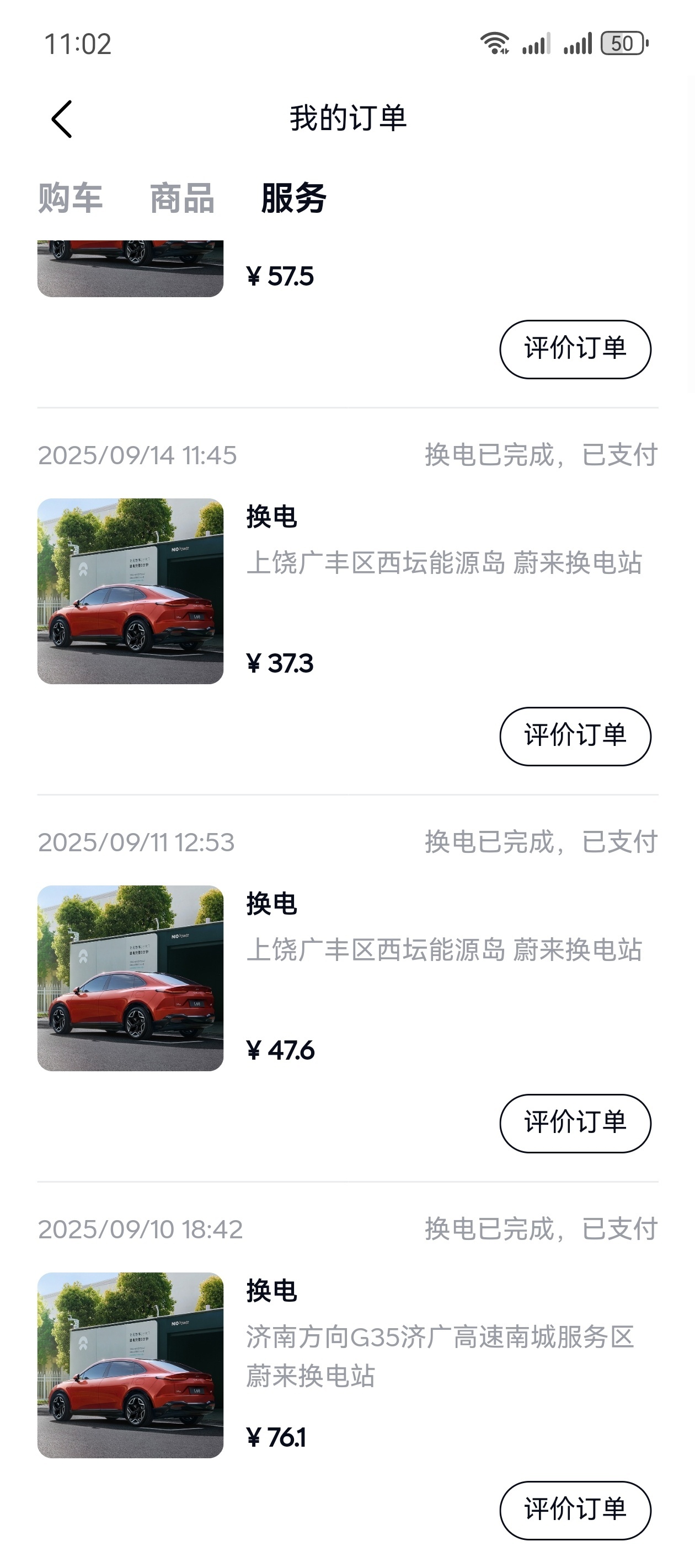The width and height of the screenshot is (695, 1568).
Task: Rate the 2025/09/10 18:42 swap order
Action: pos(575,1510)
